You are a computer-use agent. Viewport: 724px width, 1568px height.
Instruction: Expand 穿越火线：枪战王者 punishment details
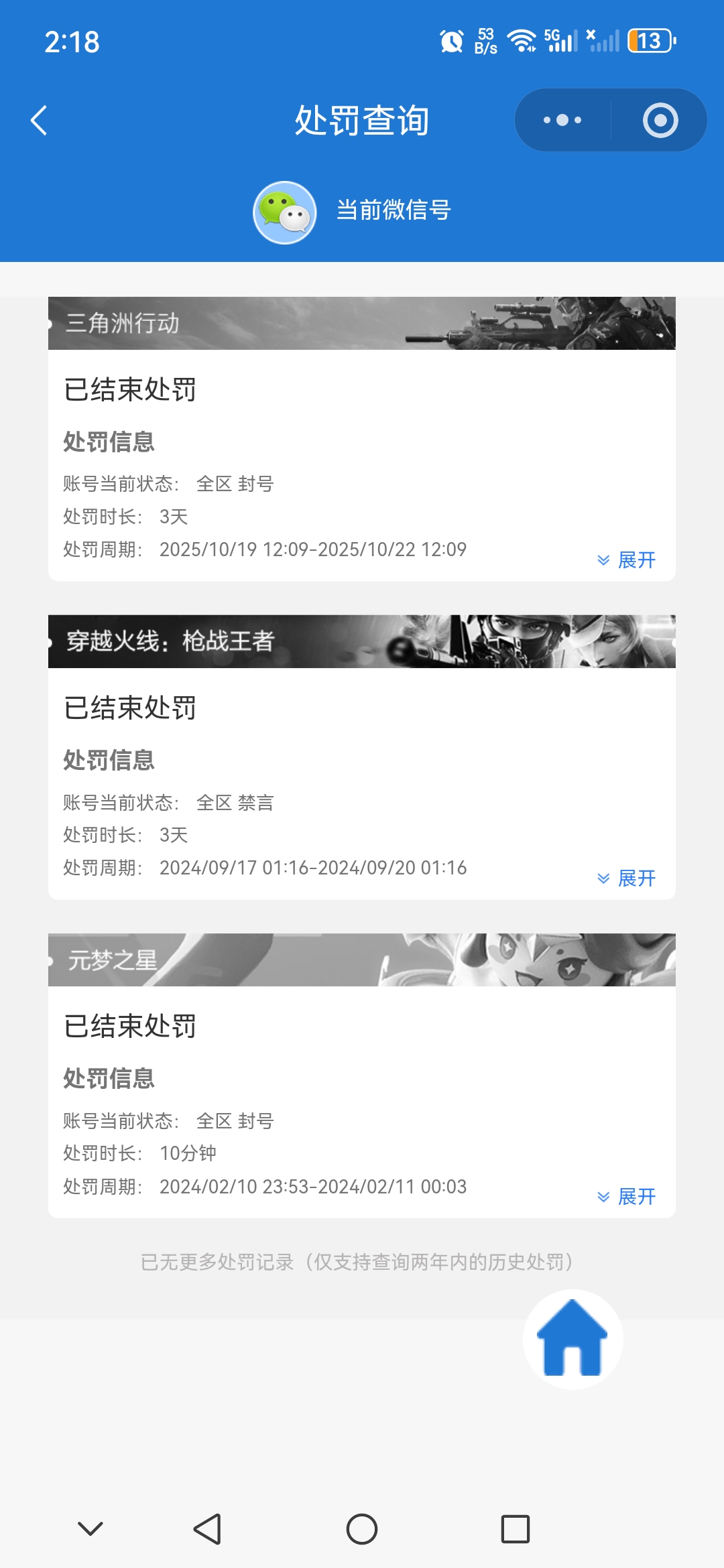[627, 878]
